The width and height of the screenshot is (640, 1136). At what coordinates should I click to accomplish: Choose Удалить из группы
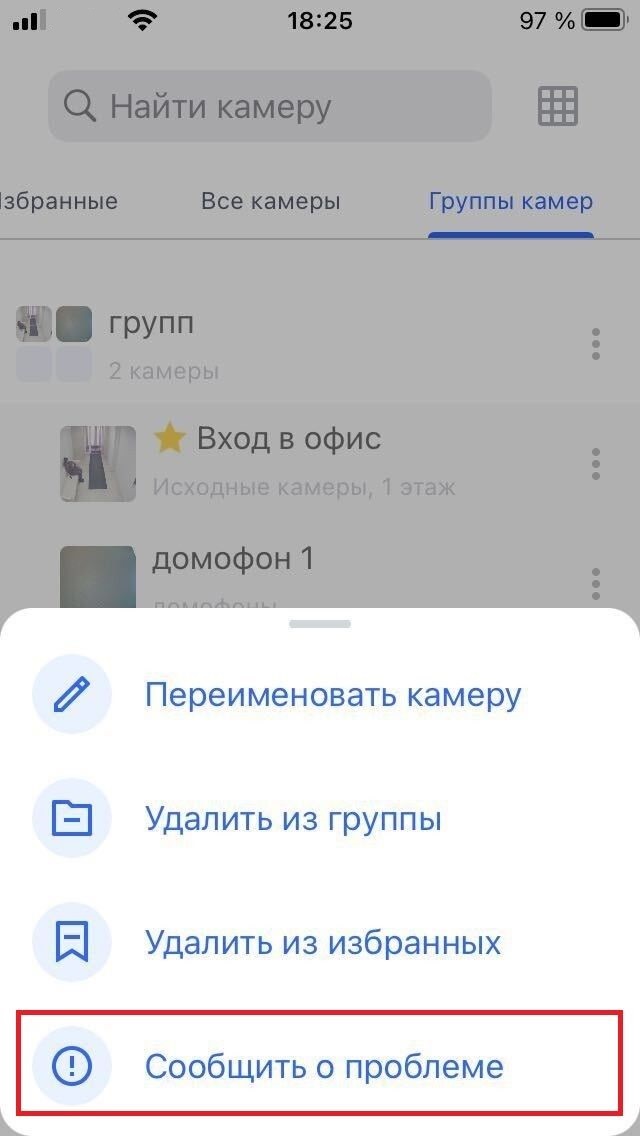[293, 819]
